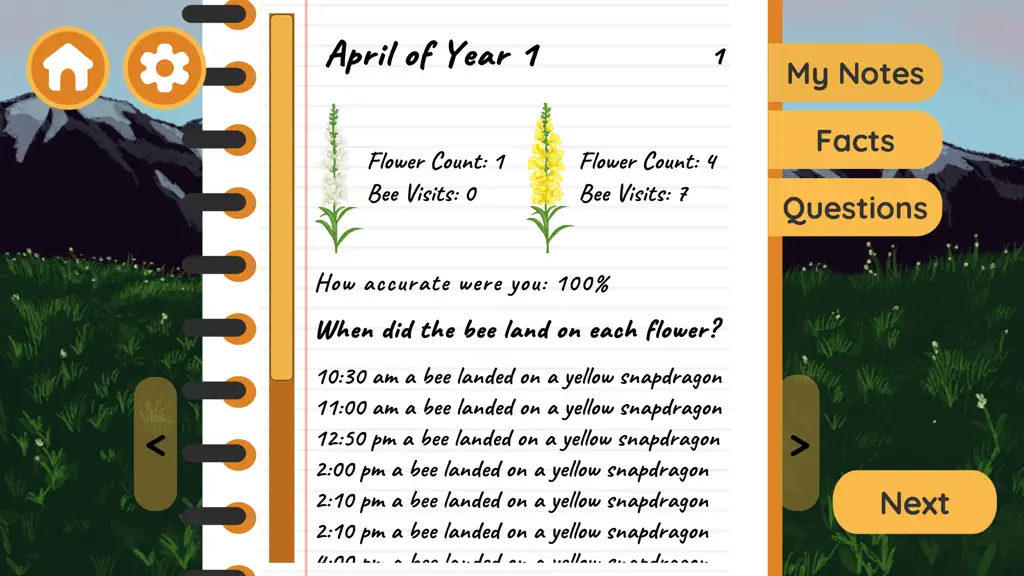This screenshot has width=1024, height=576.
Task: Tap the notebook's vertical scrollbar
Action: coord(281,287)
